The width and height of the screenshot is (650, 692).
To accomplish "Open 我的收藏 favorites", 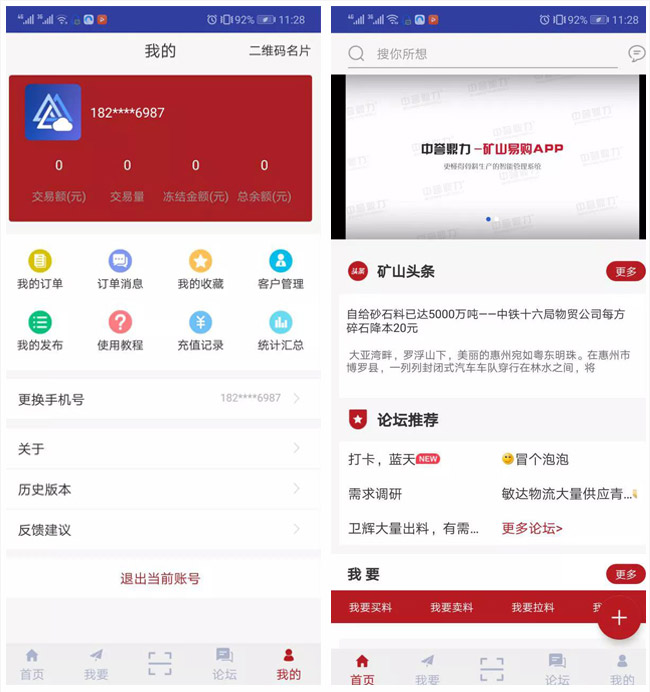I will coord(200,270).
